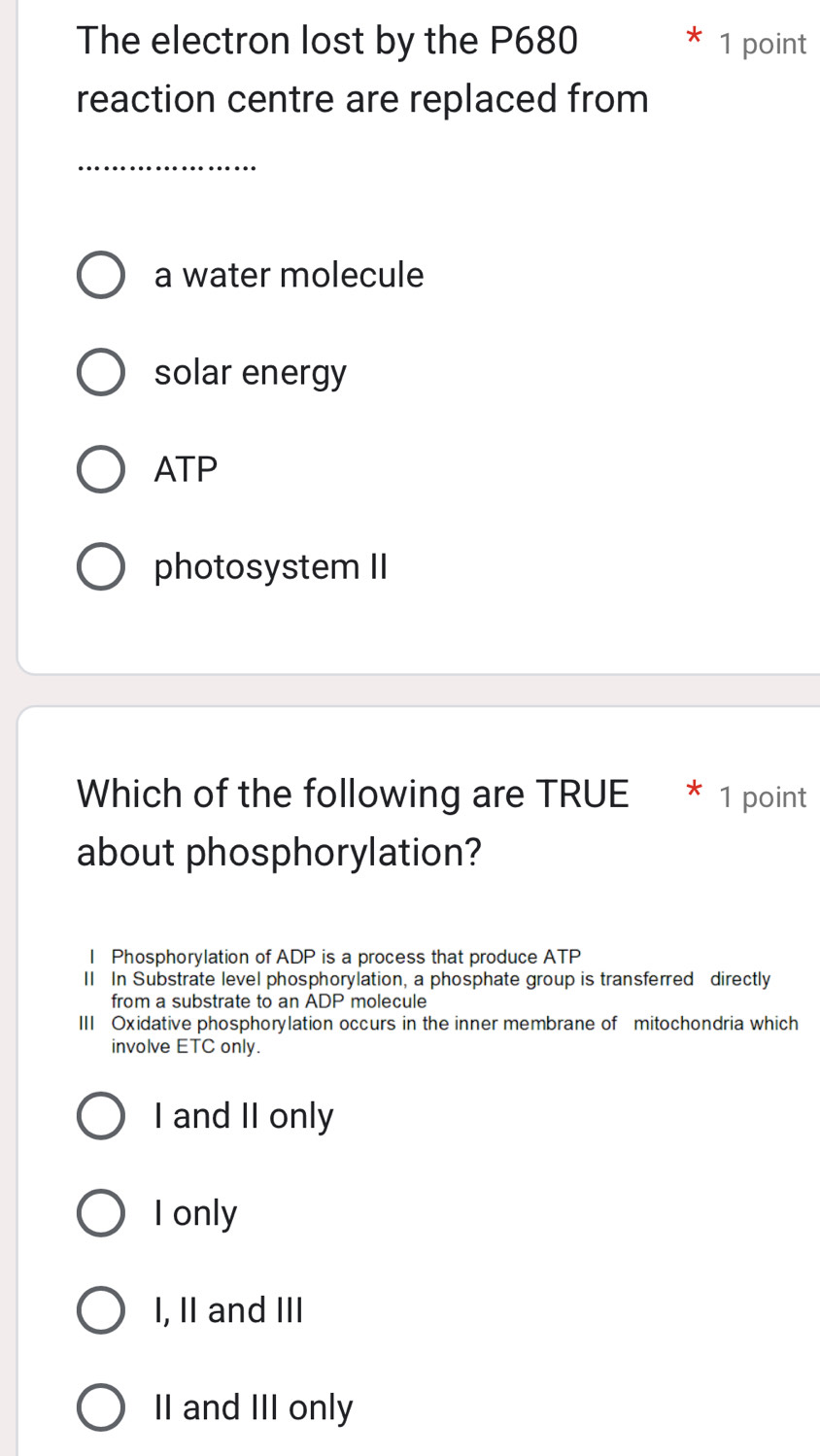820x1456 pixels.
Task: Select the "solar energy" answer option
Action: point(100,371)
